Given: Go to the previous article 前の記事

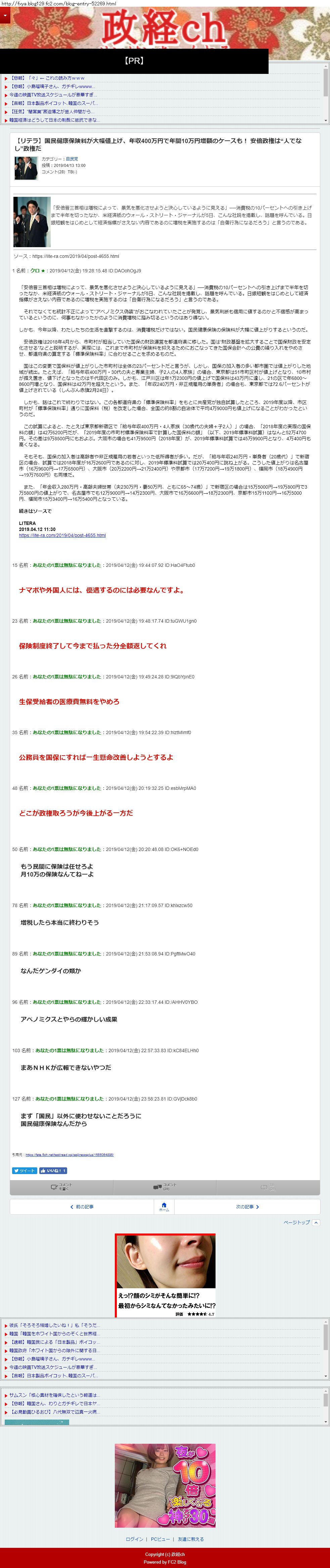Looking at the screenshot, I should point(82,1206).
